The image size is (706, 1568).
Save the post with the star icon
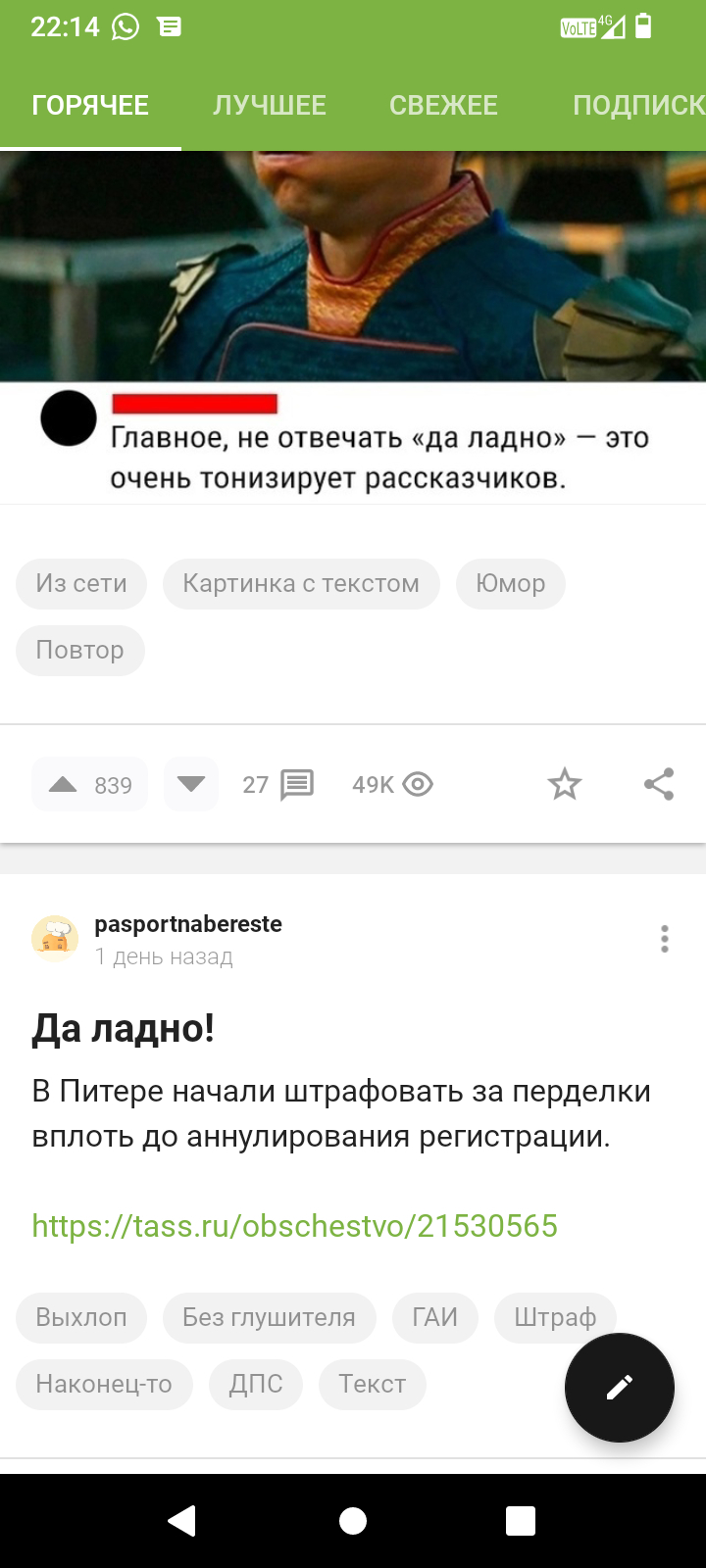(564, 784)
